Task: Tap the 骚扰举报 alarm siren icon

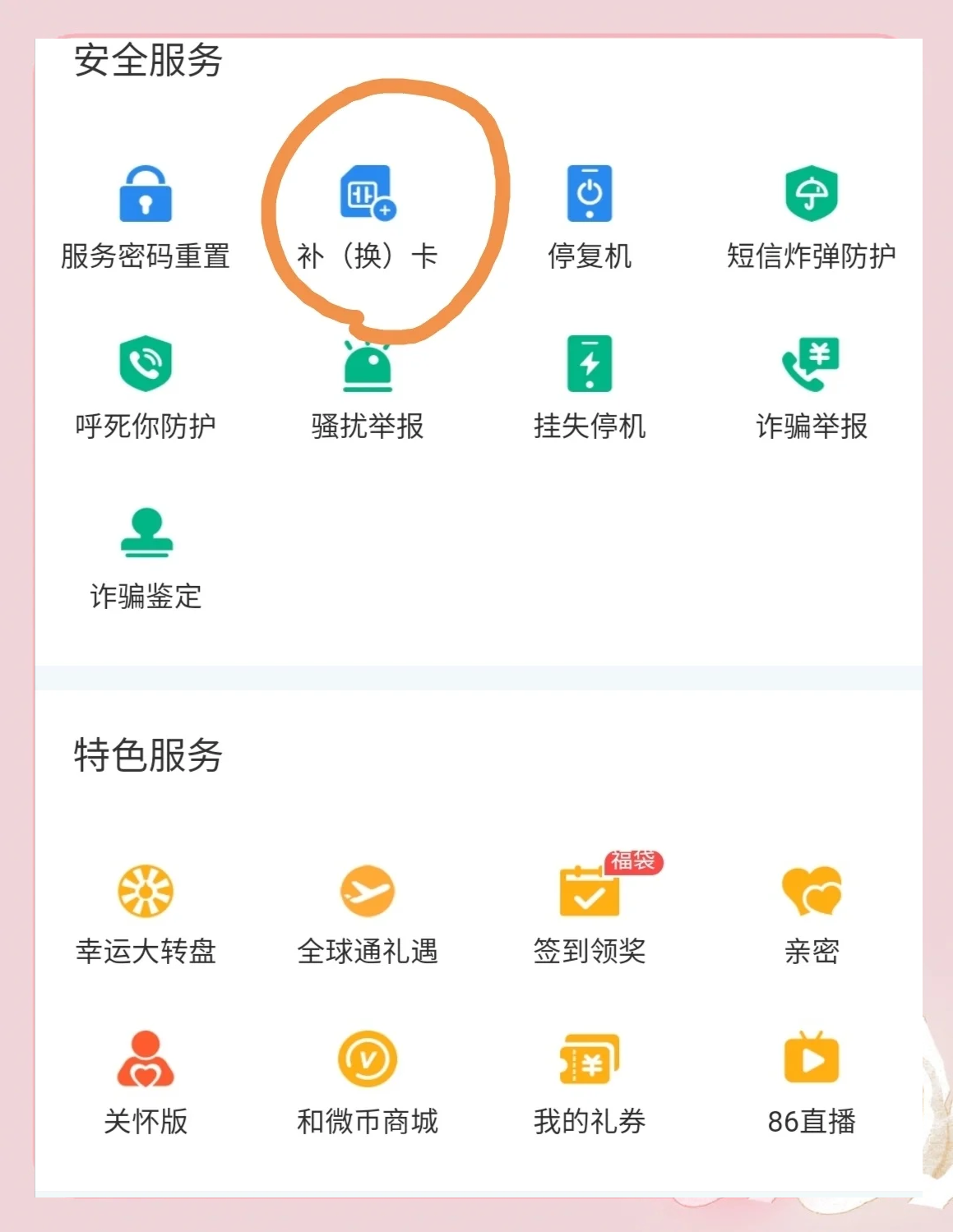Action: point(368,367)
